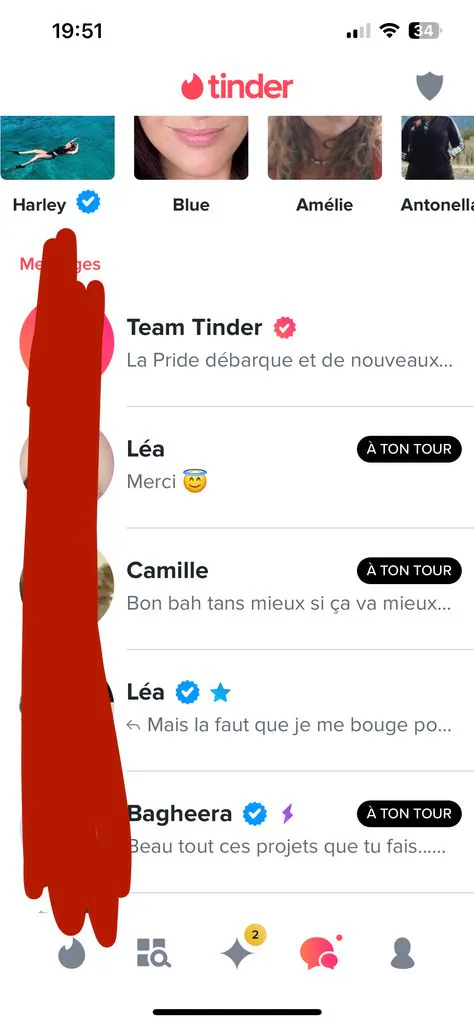This screenshot has height=1024, width=474.
Task: Open the safety shield icon
Action: [430, 86]
